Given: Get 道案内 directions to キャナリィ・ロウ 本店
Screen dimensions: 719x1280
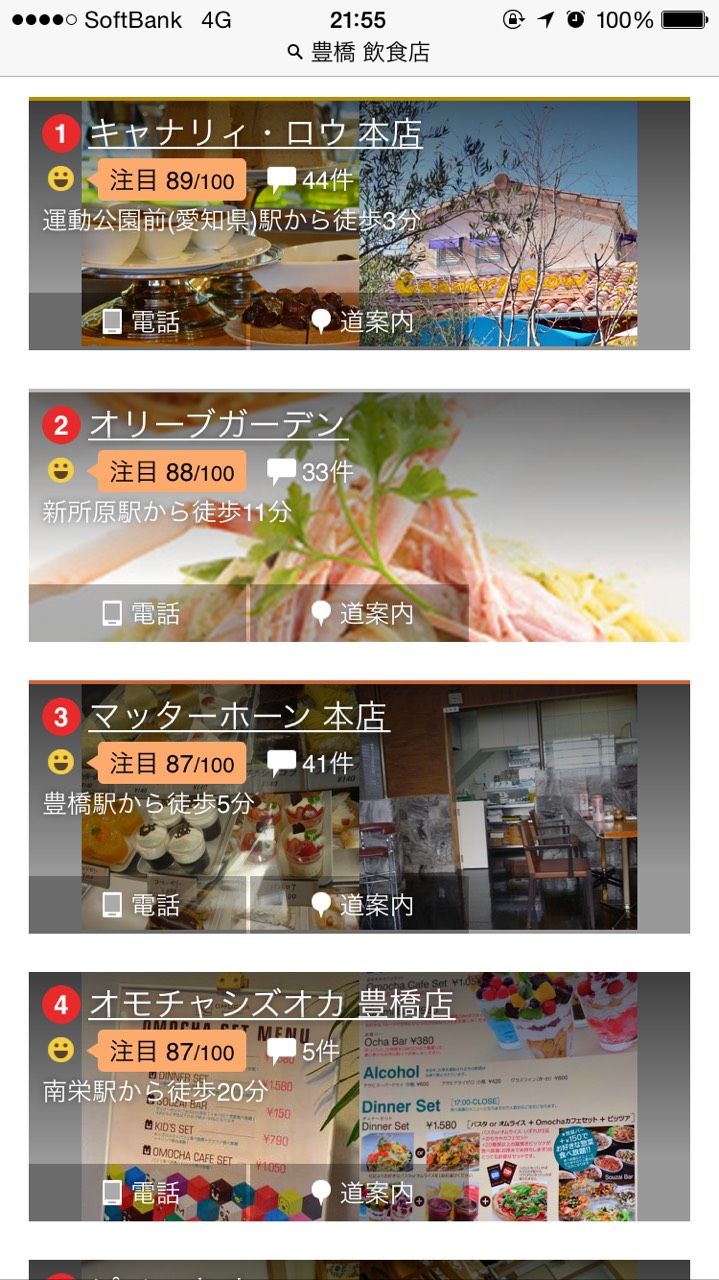Looking at the screenshot, I should [362, 321].
